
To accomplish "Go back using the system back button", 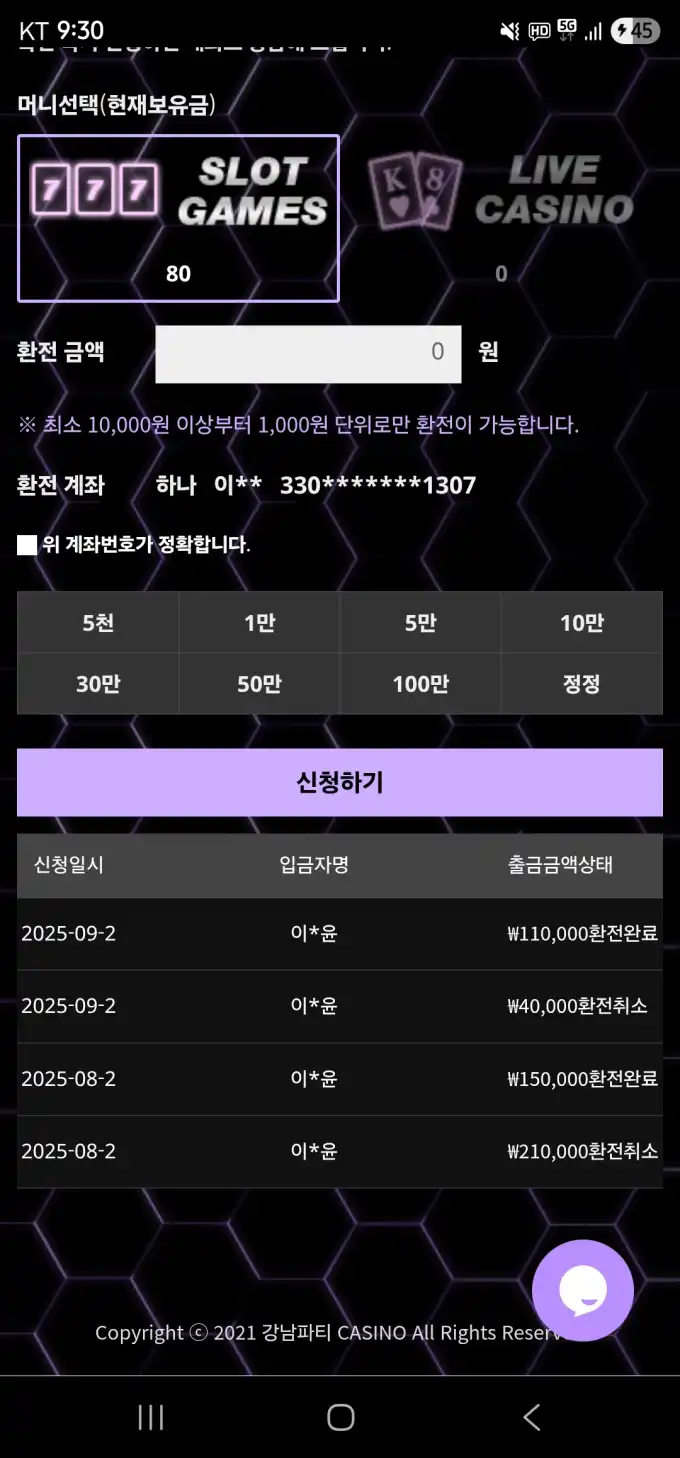I will [531, 1416].
